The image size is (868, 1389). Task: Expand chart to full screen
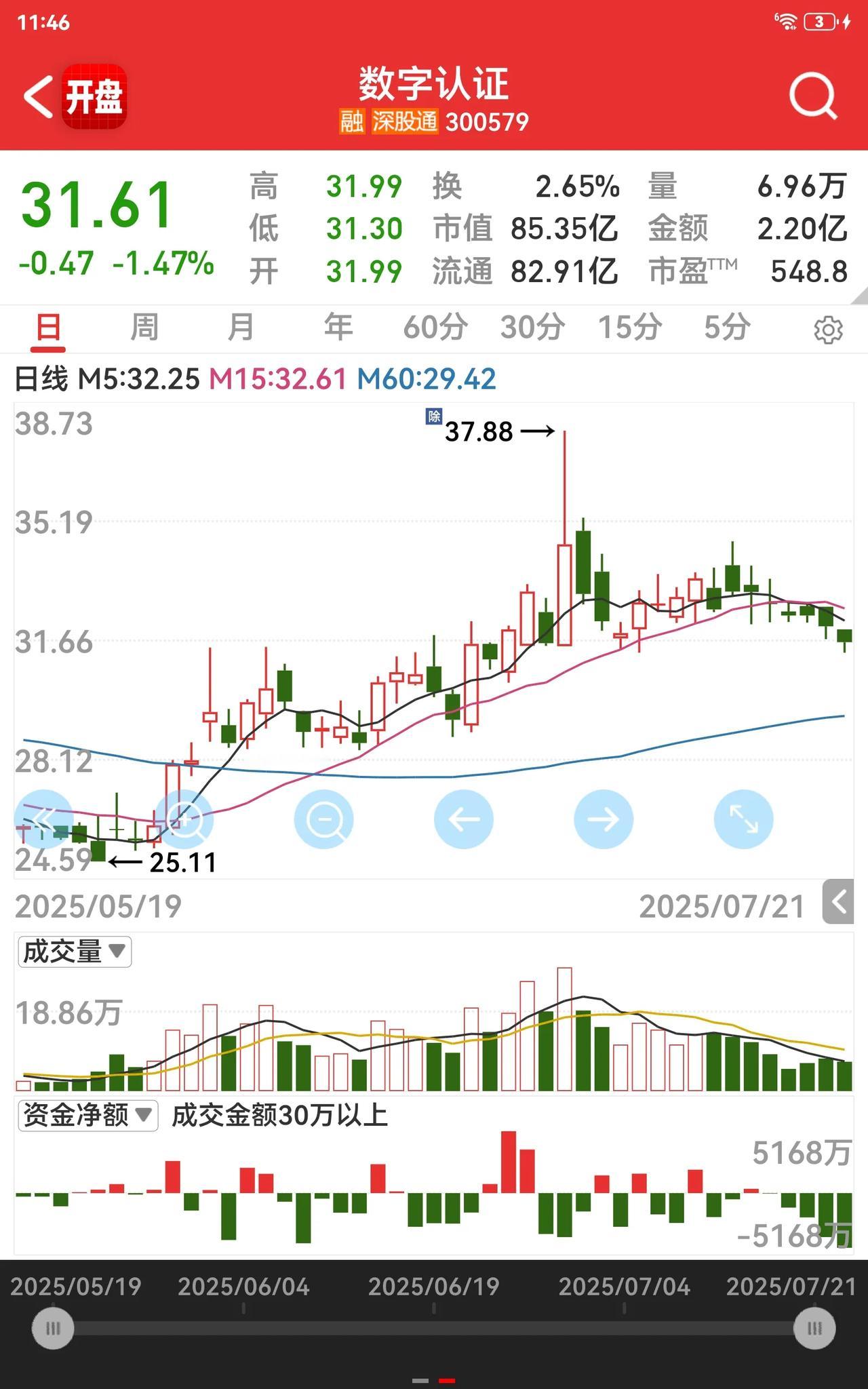[744, 819]
